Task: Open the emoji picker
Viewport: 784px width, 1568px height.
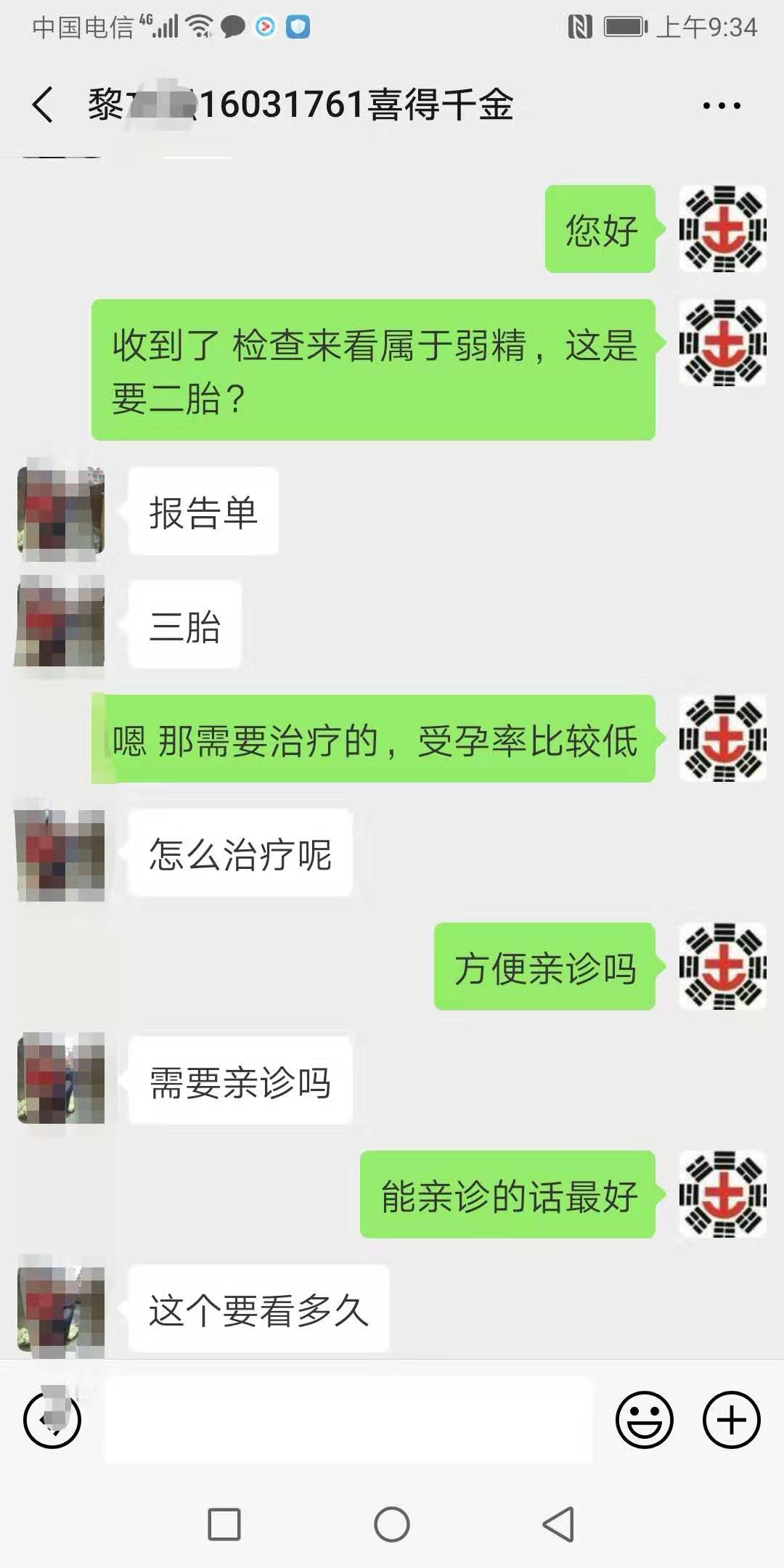Action: point(644,1420)
